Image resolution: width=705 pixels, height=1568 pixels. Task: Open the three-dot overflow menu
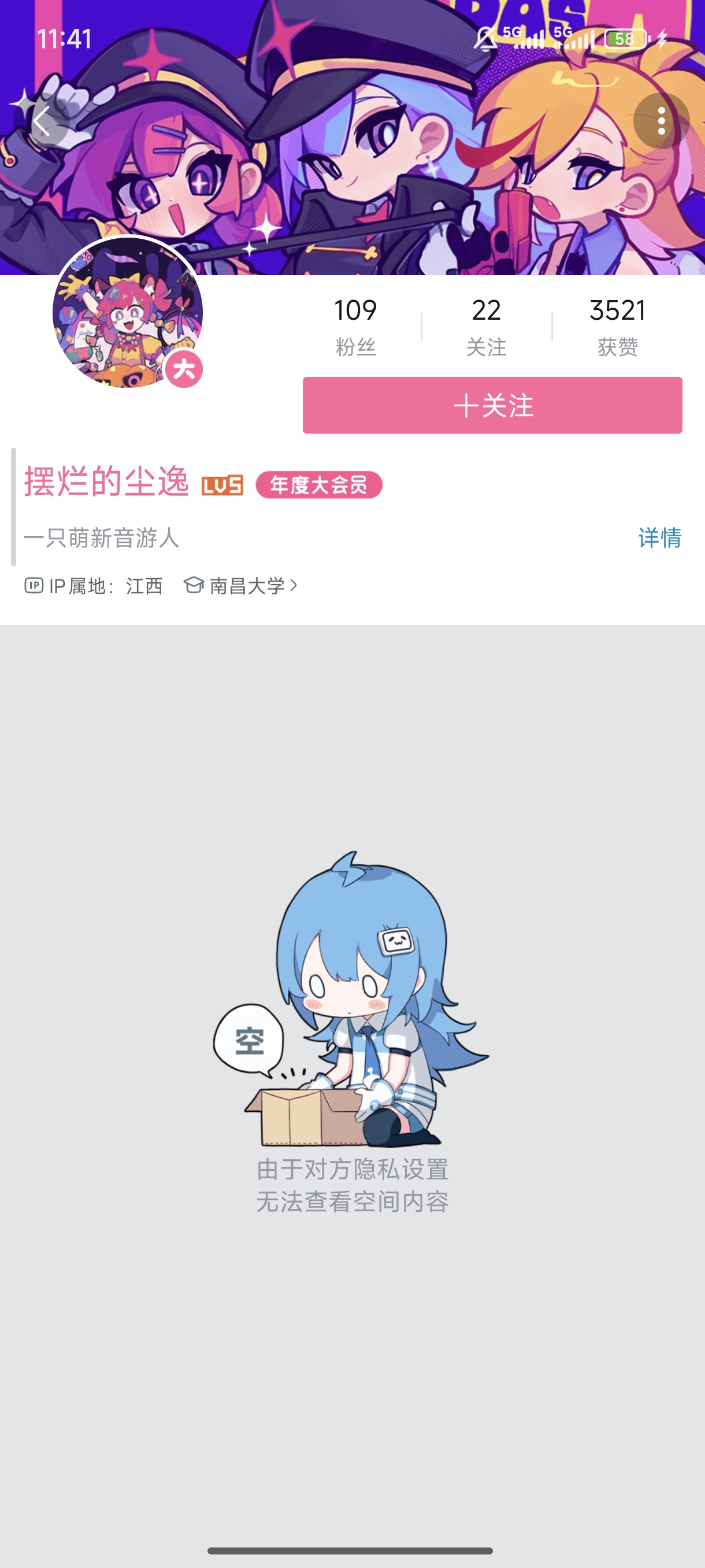tap(661, 121)
